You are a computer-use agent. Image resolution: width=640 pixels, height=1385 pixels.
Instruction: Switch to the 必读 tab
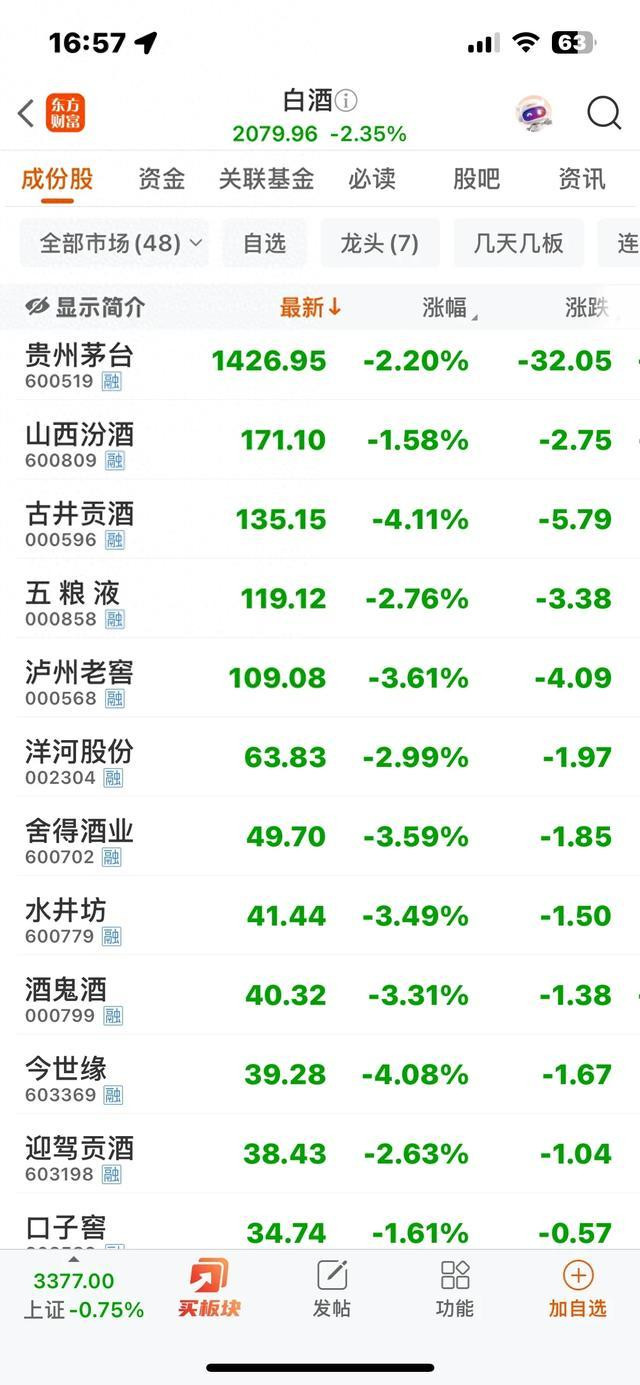[x=372, y=179]
